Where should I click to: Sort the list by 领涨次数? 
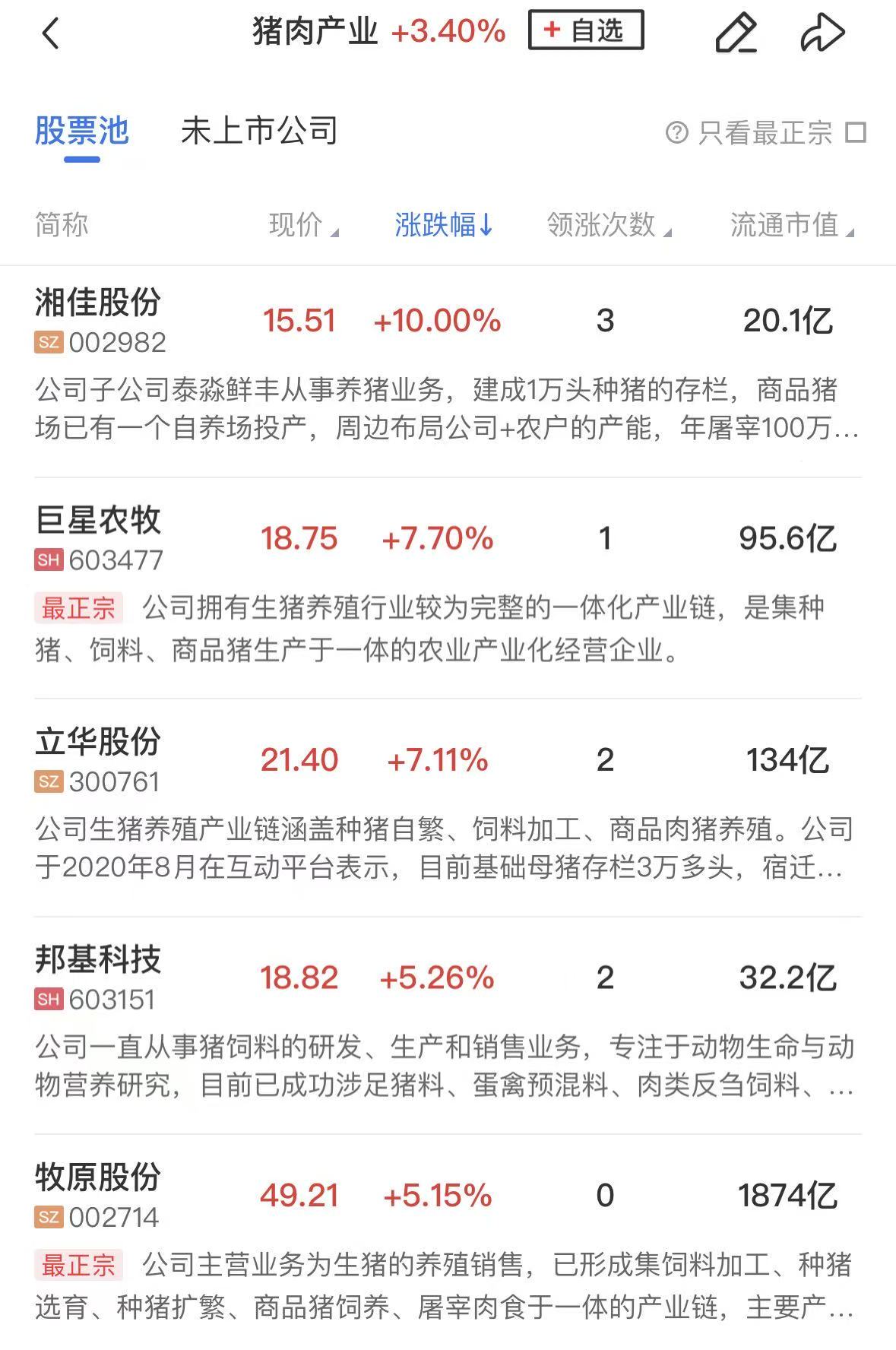coord(608,225)
